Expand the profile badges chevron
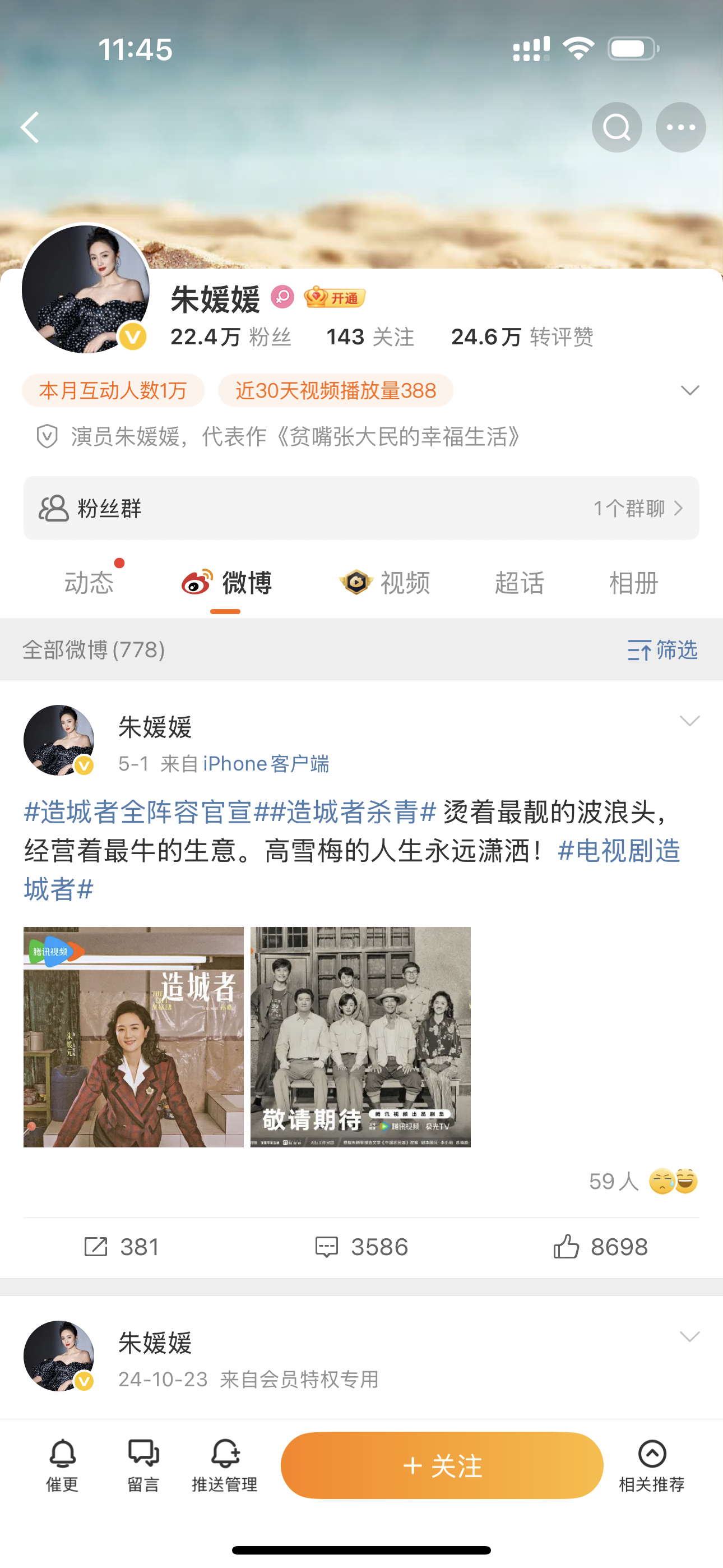Screen dimensions: 723x1568 pyautogui.click(x=689, y=390)
